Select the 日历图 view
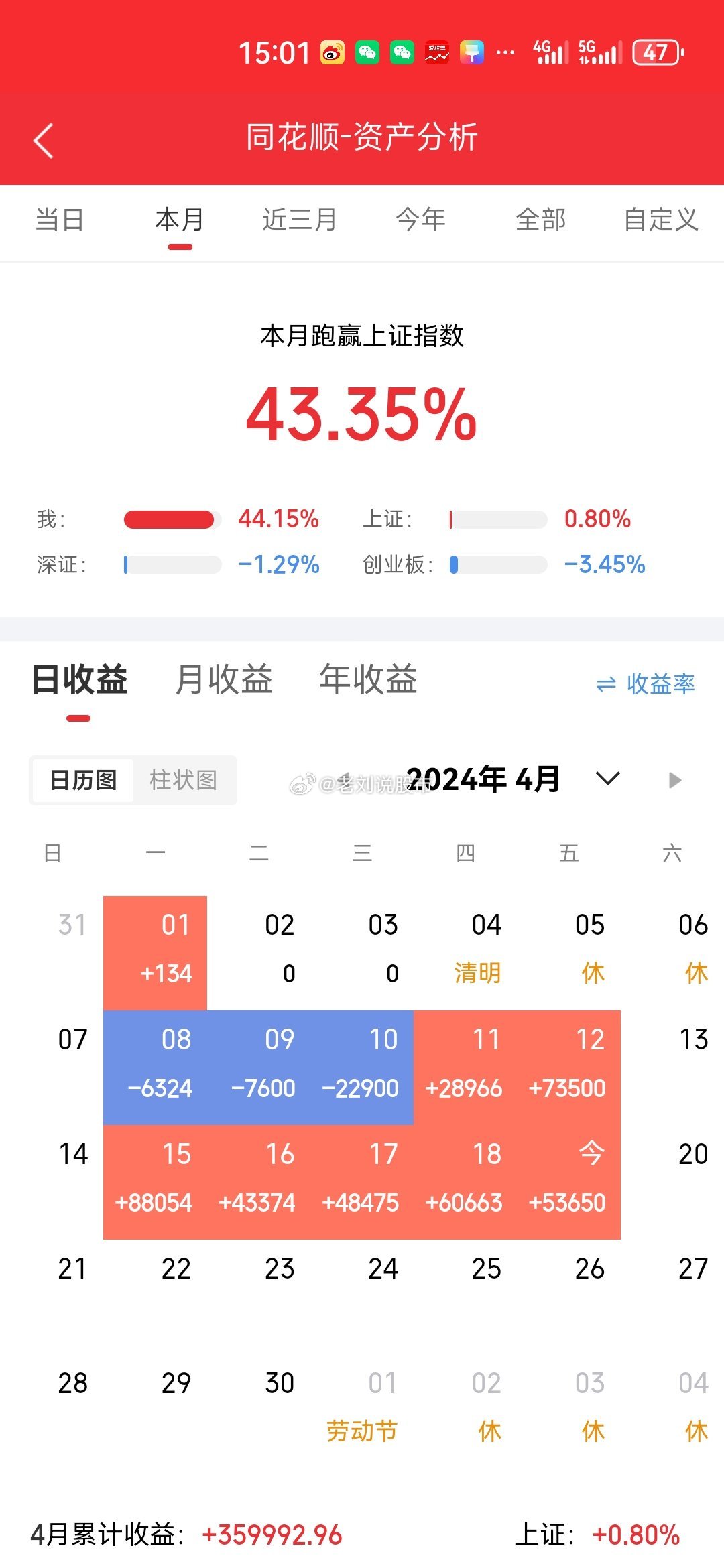724x1568 pixels. tap(83, 780)
